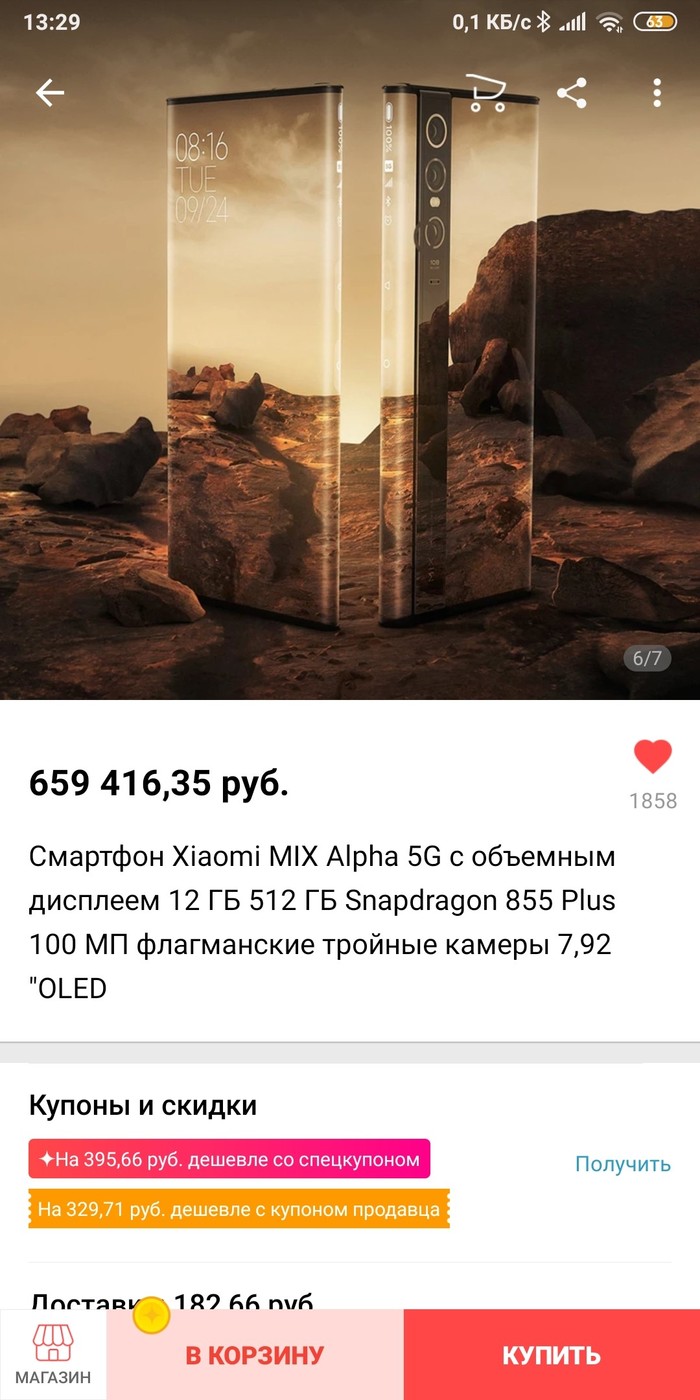Tap Получить to get coupons
Image resolution: width=700 pixels, height=1400 pixels.
(622, 1164)
